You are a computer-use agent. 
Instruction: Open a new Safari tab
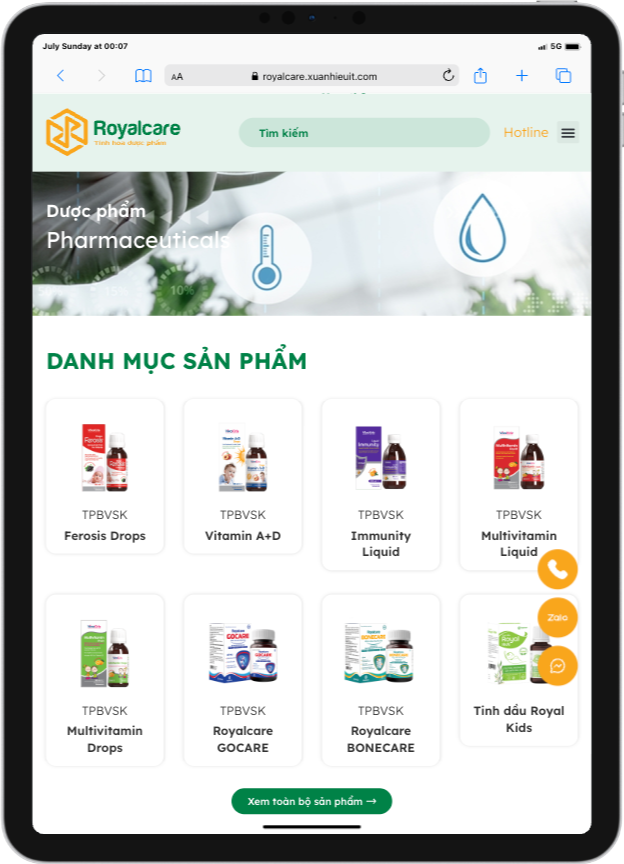point(521,76)
